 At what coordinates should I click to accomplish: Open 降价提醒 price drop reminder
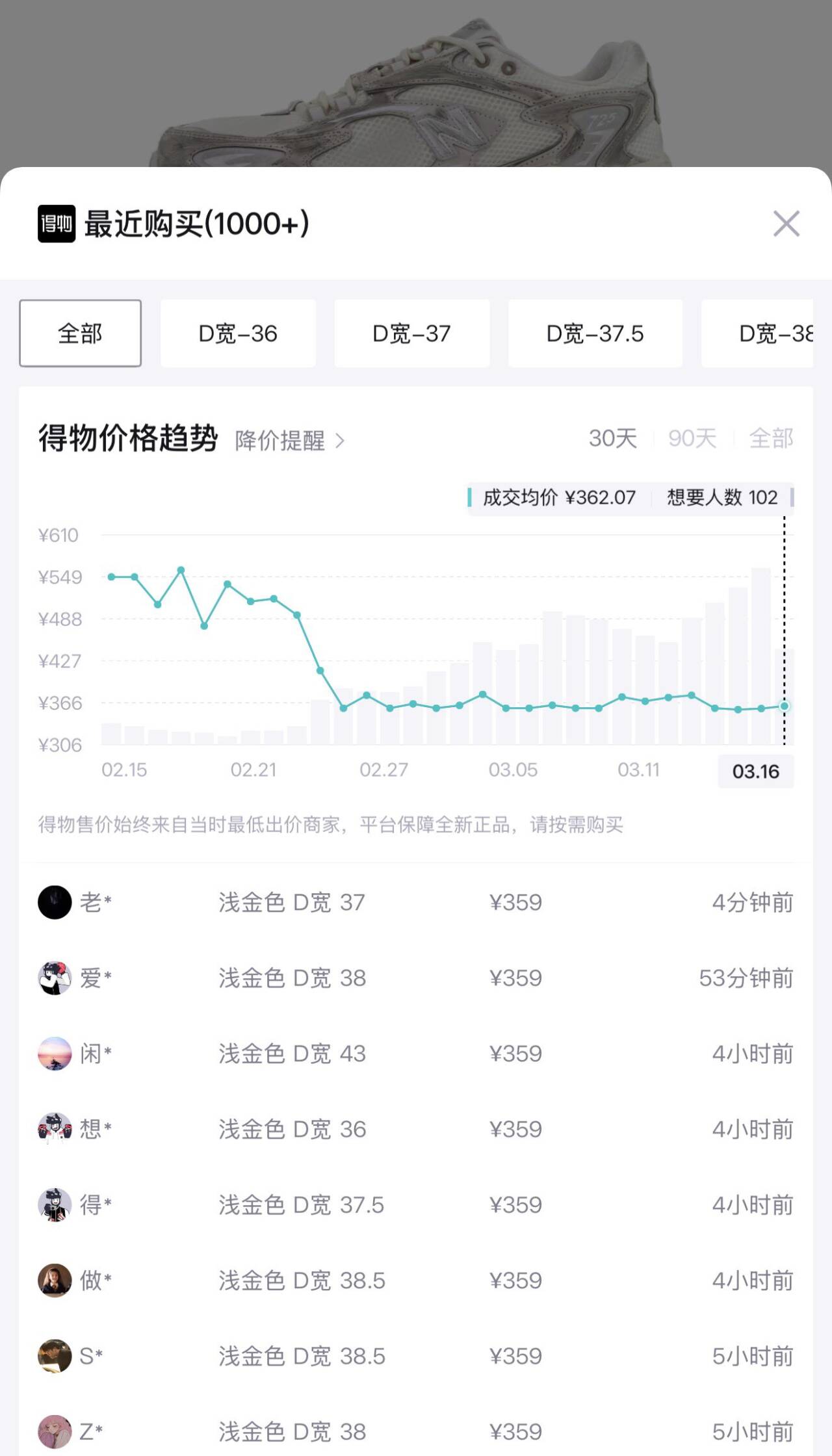[x=279, y=441]
